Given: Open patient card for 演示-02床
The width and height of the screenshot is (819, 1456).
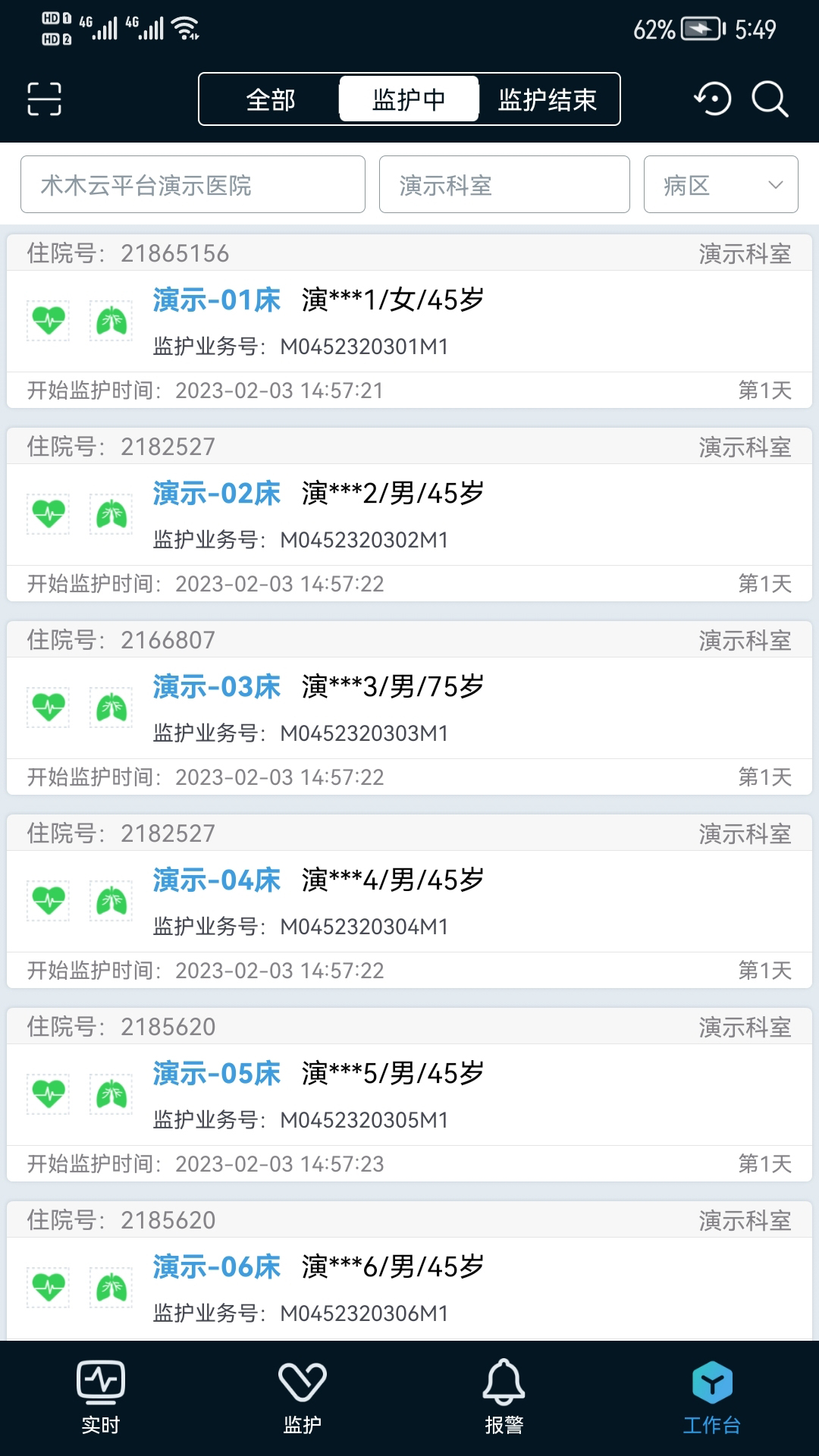Looking at the screenshot, I should point(409,515).
